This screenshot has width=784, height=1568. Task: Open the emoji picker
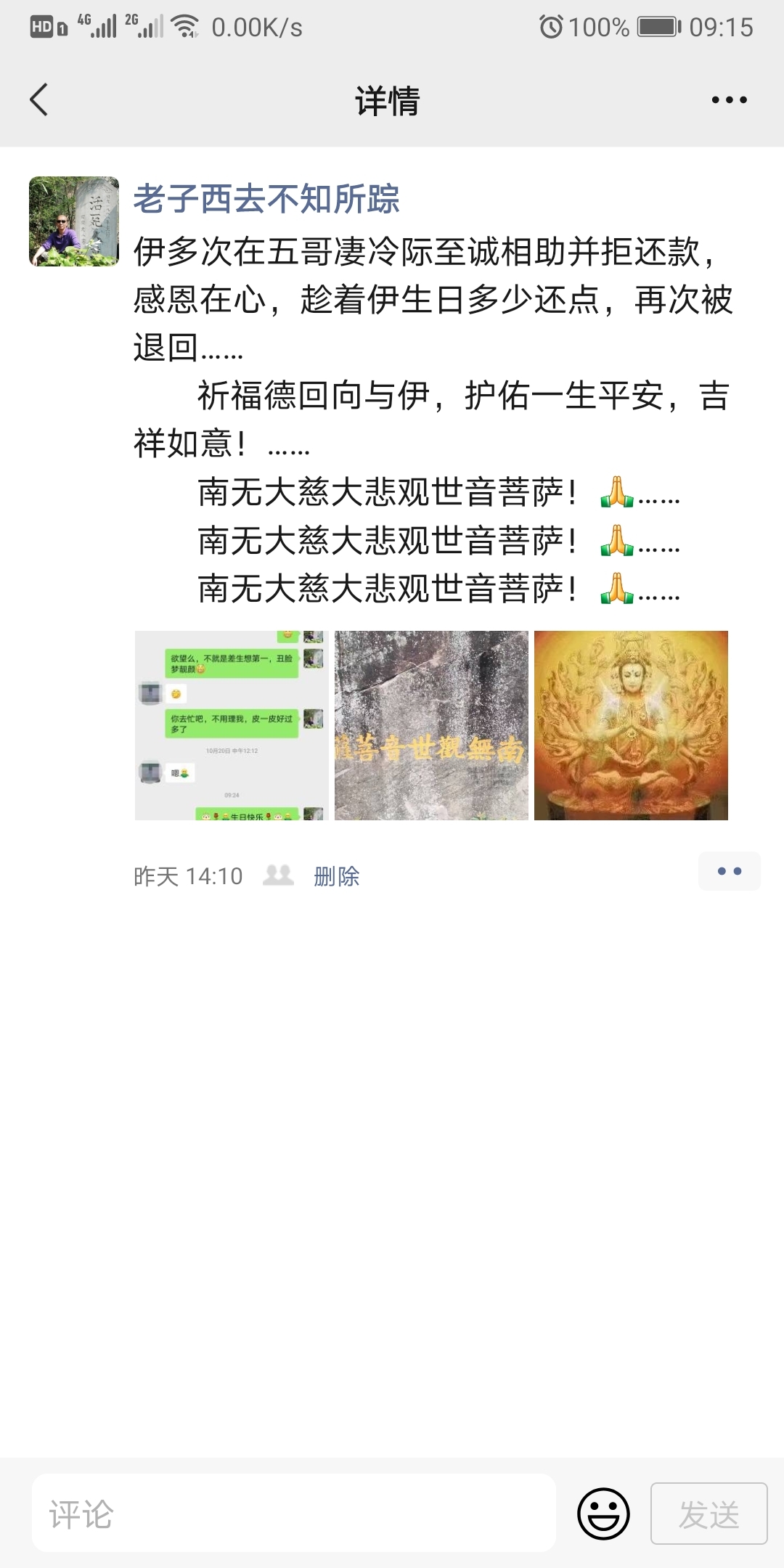pos(603,1514)
